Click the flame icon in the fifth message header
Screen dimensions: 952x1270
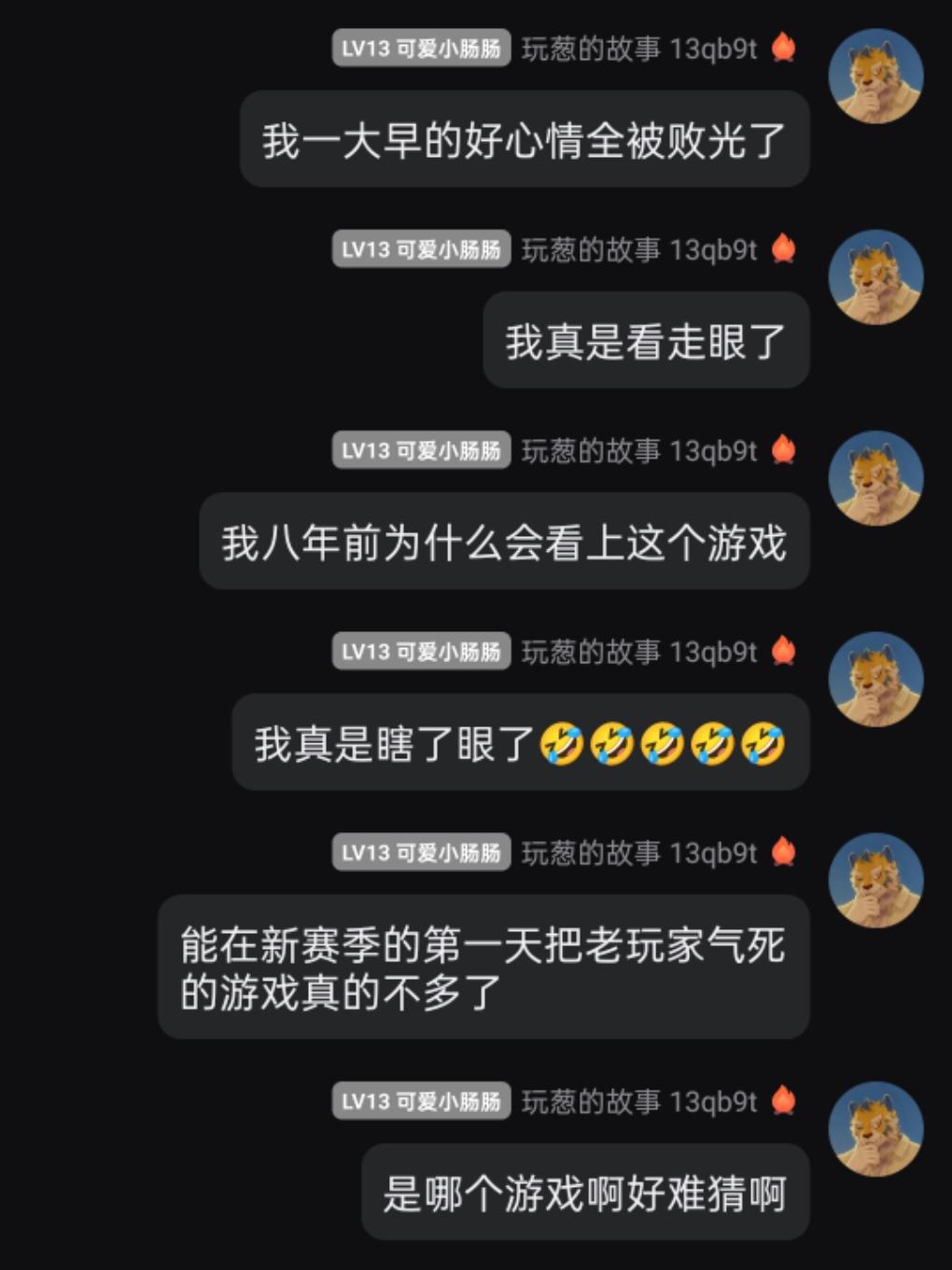click(x=782, y=850)
